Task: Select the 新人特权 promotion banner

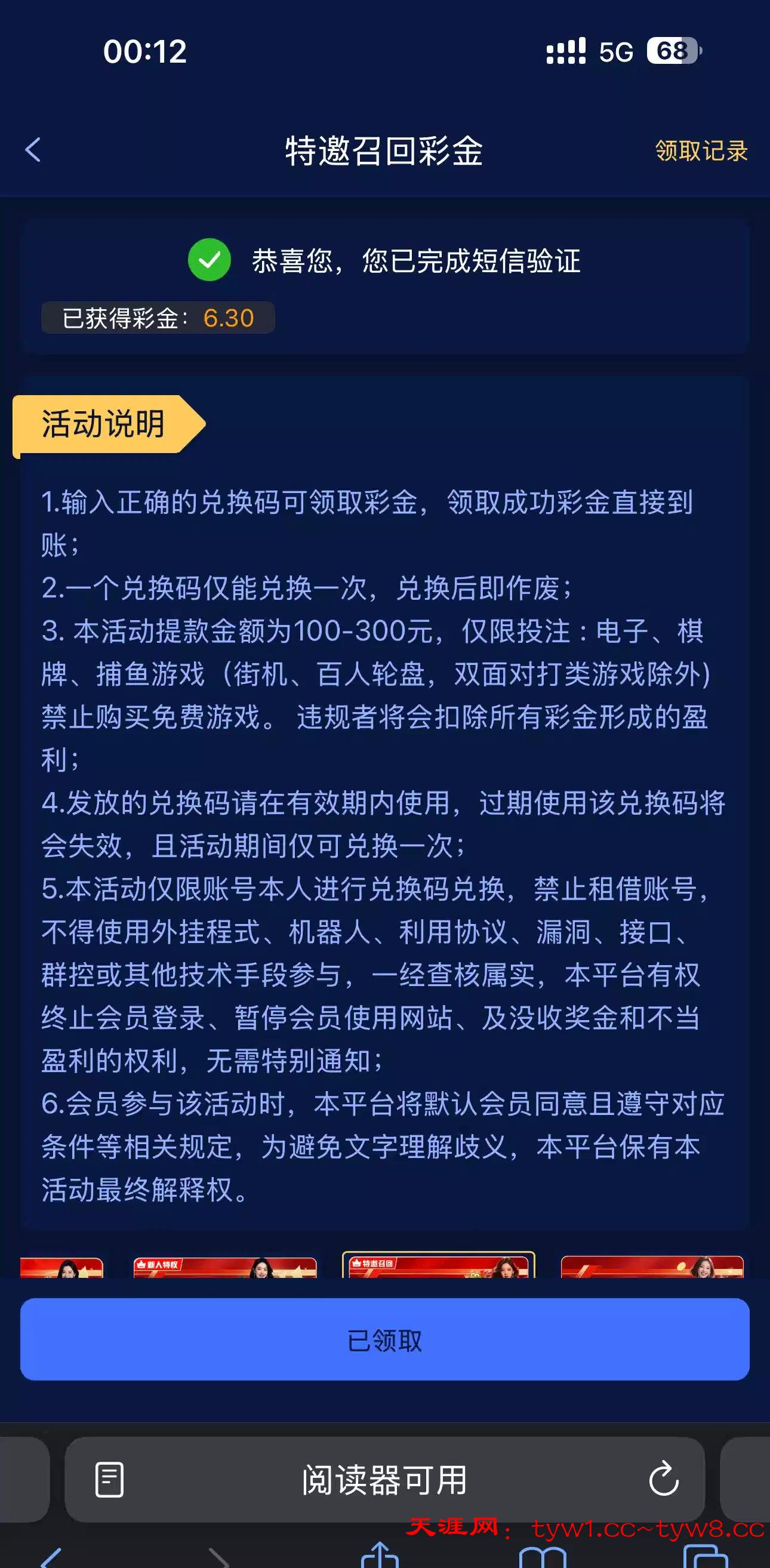Action: point(224,1267)
